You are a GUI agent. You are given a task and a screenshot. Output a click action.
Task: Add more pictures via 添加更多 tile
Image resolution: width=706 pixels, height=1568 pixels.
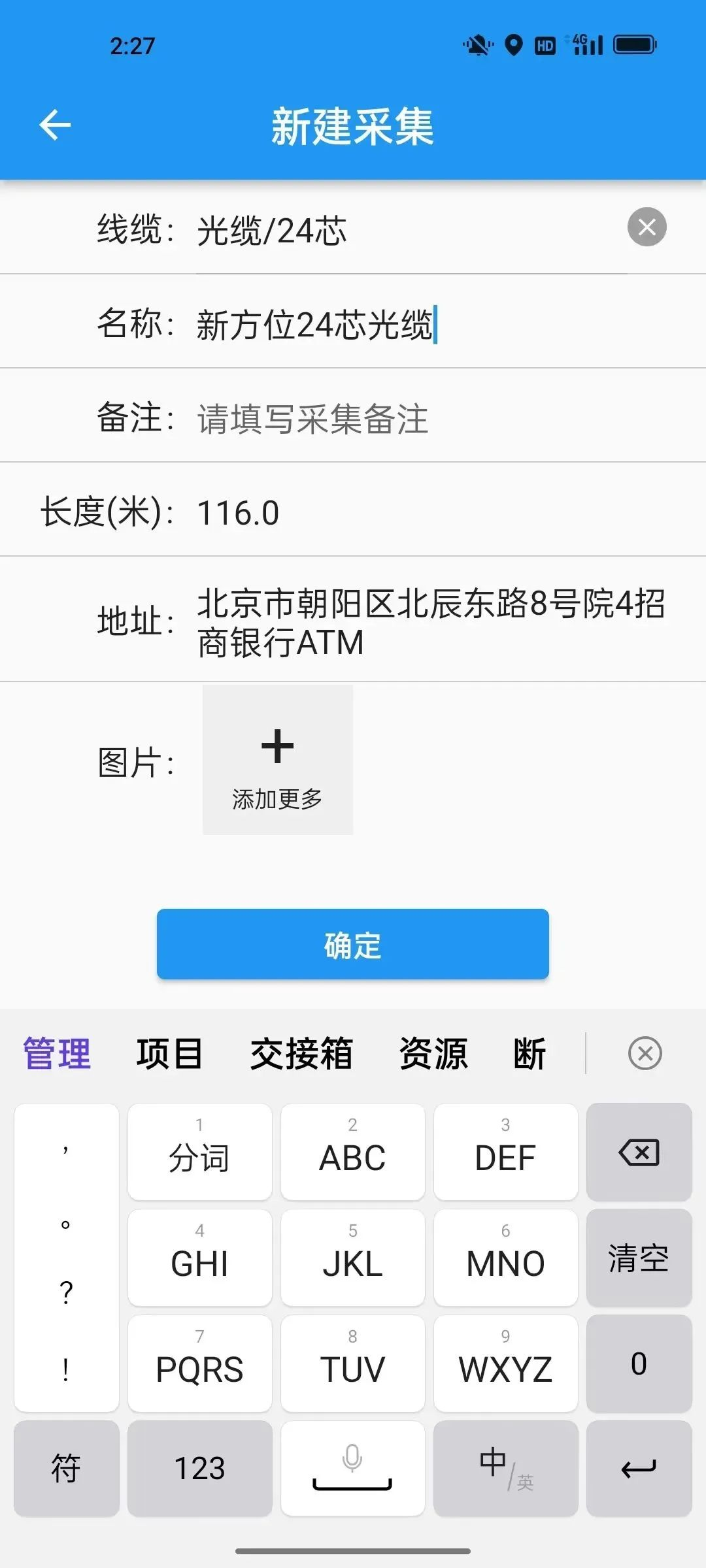278,760
